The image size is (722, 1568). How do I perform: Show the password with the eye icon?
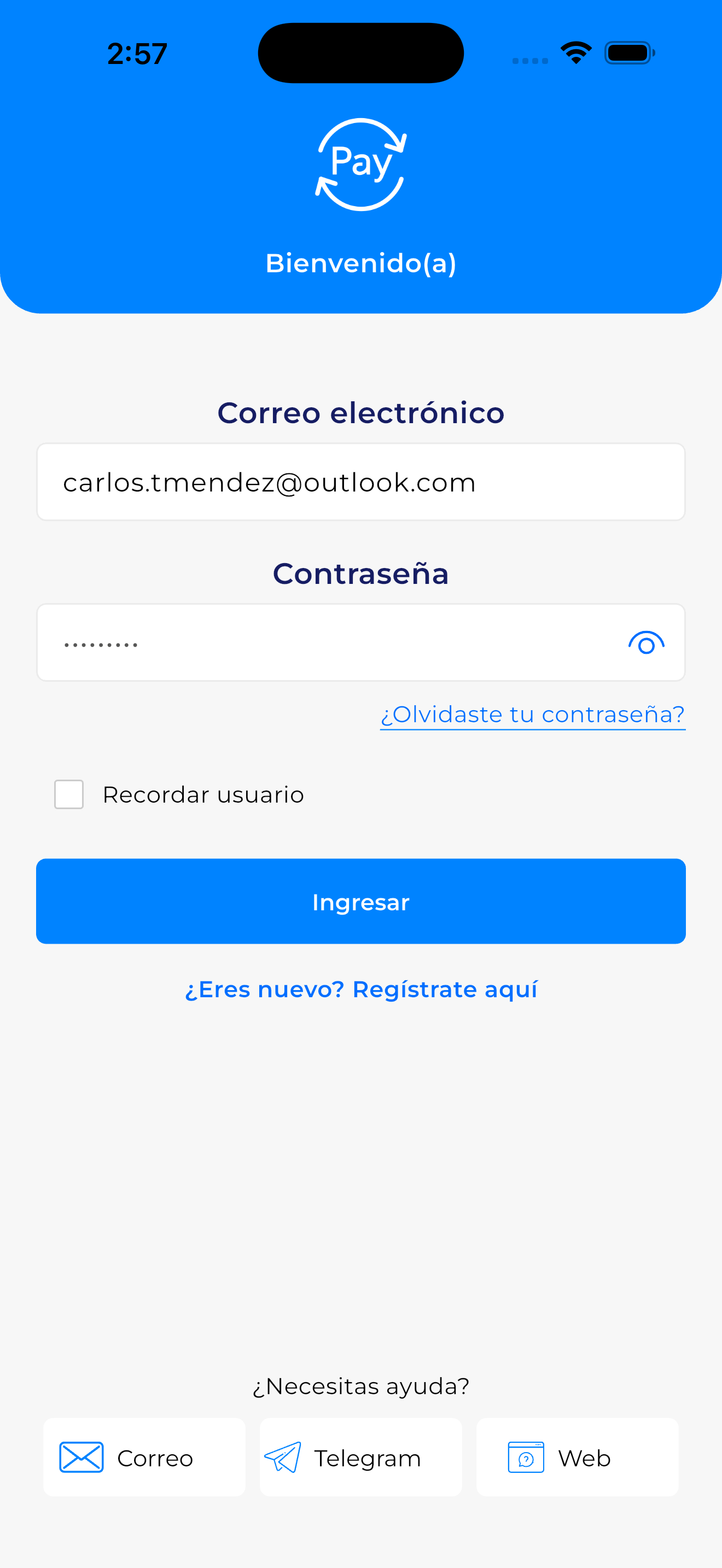click(646, 643)
